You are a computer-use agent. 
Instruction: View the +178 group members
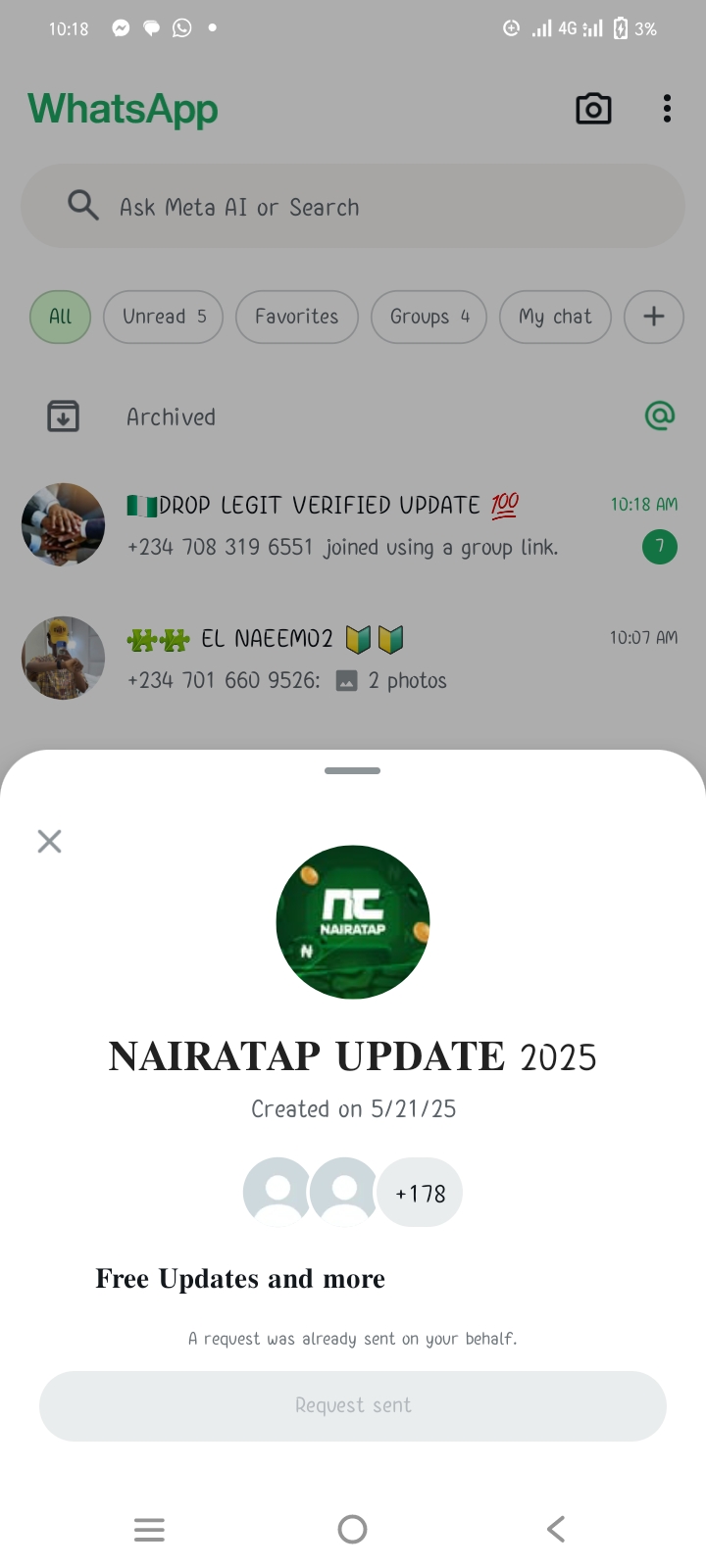[420, 1193]
